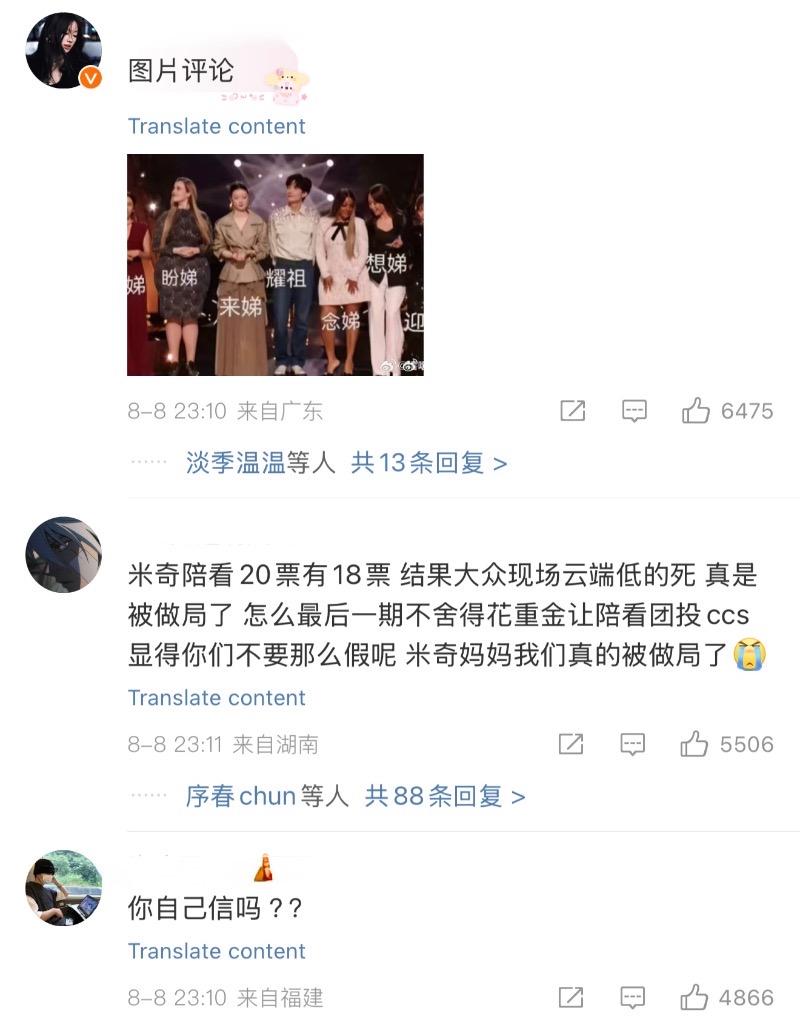
Task: Translate the 图片评论 comment content
Action: [x=216, y=127]
